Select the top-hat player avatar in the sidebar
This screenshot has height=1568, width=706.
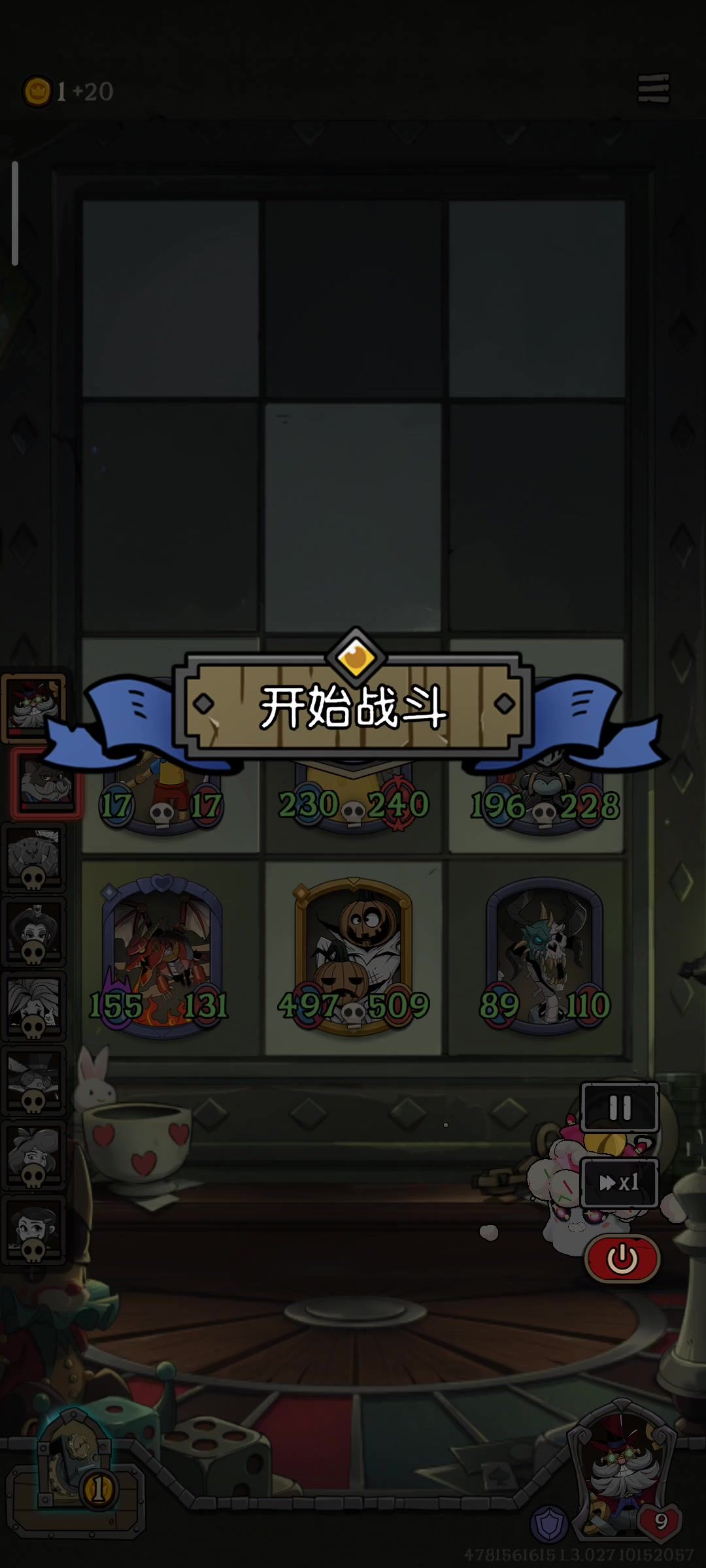click(34, 1079)
